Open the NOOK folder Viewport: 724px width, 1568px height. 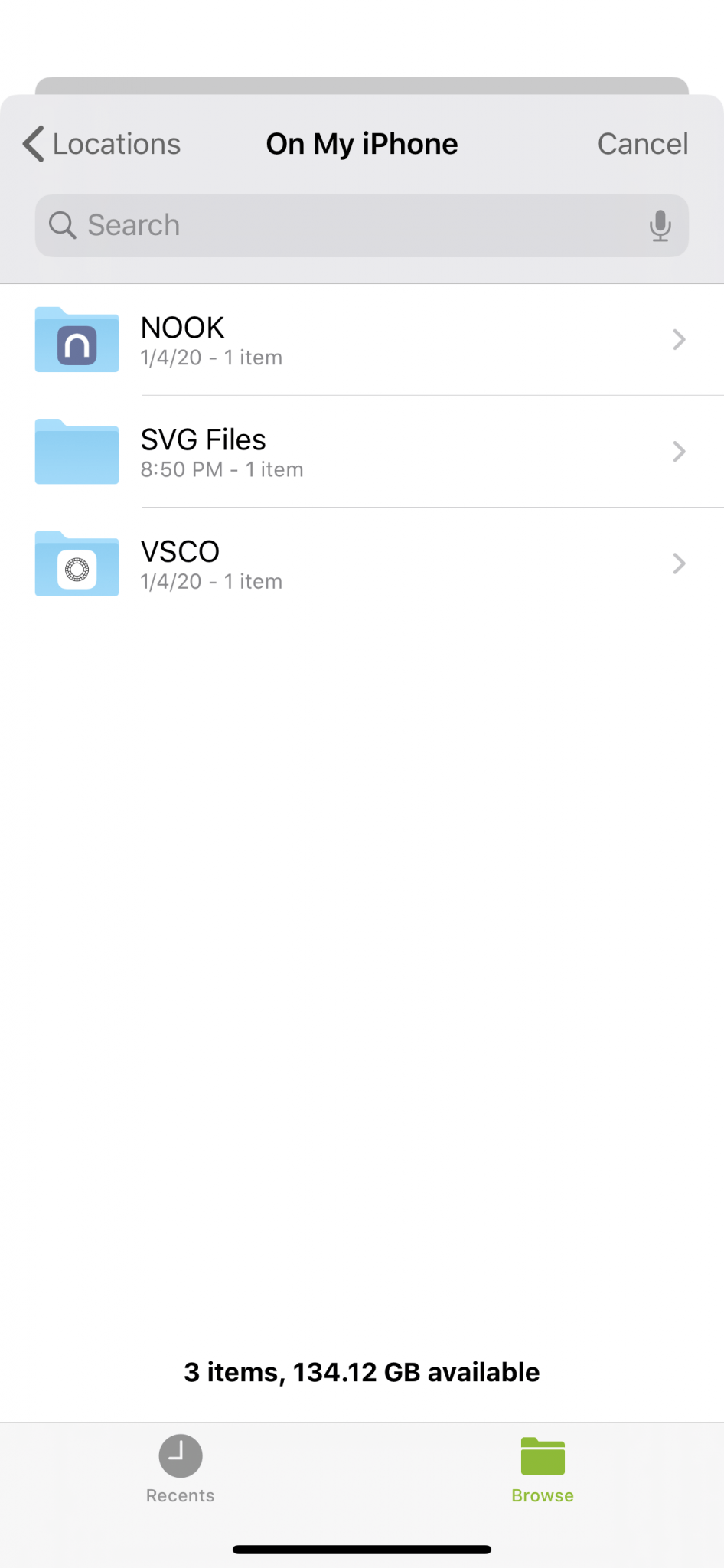click(x=362, y=340)
